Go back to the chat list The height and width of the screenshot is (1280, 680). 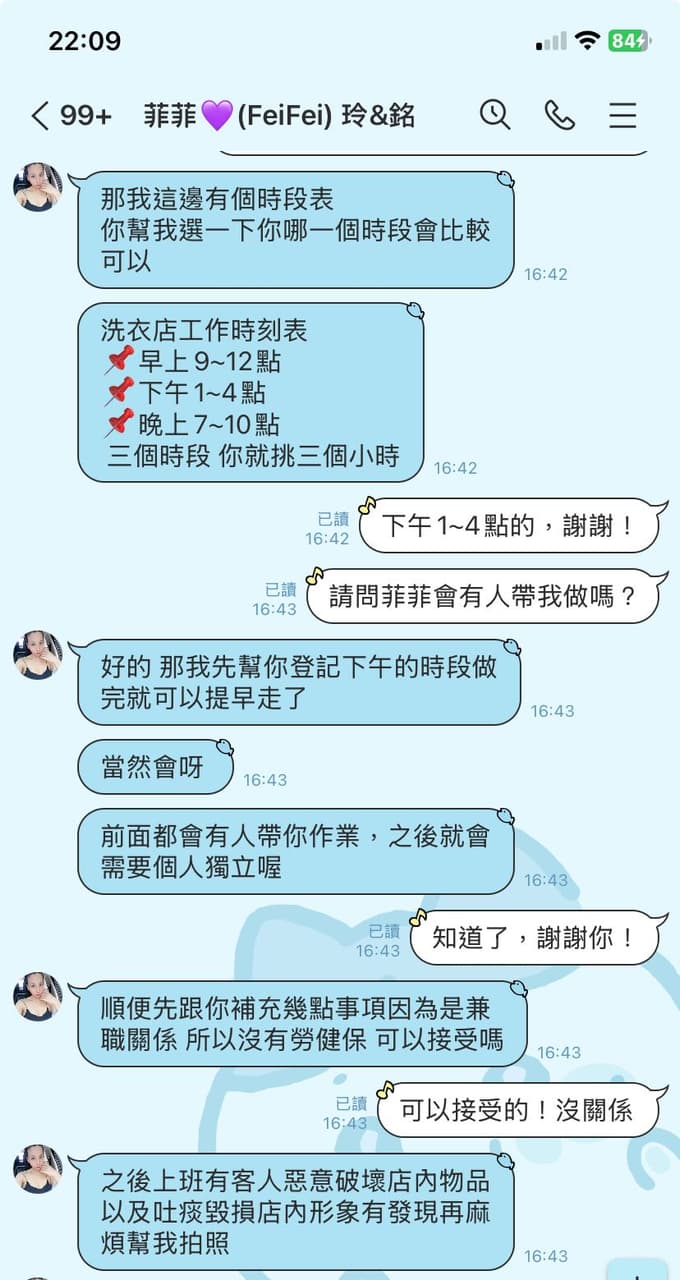tap(40, 116)
